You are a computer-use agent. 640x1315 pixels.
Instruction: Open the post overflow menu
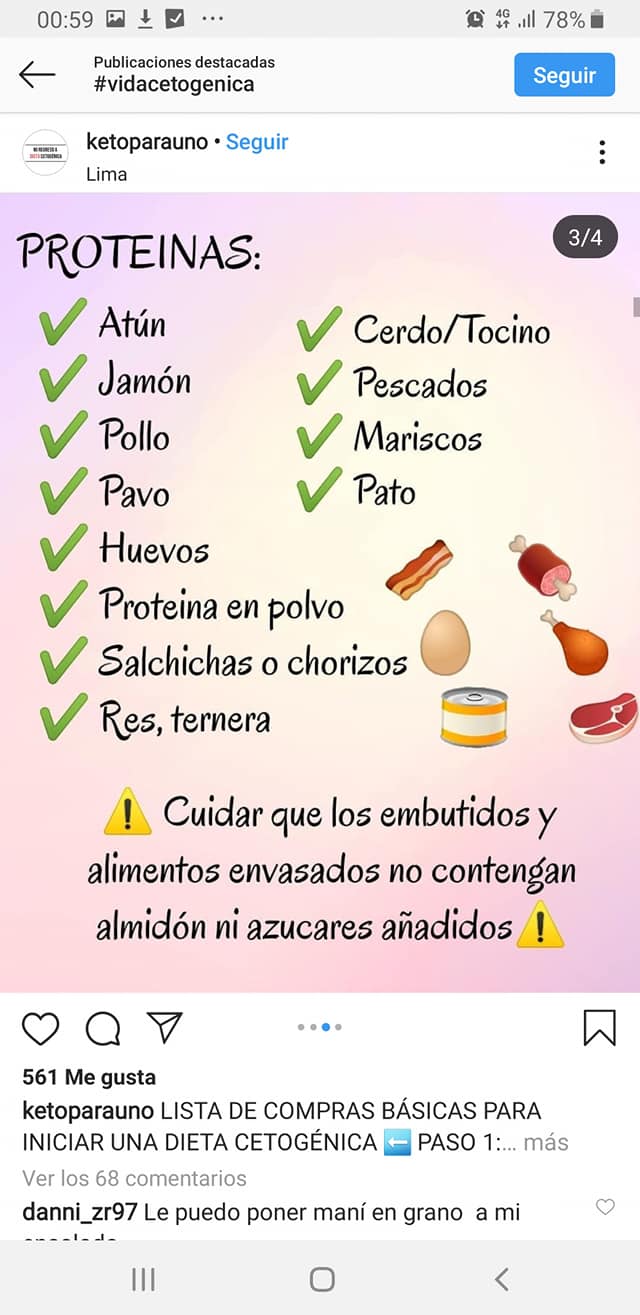602,152
